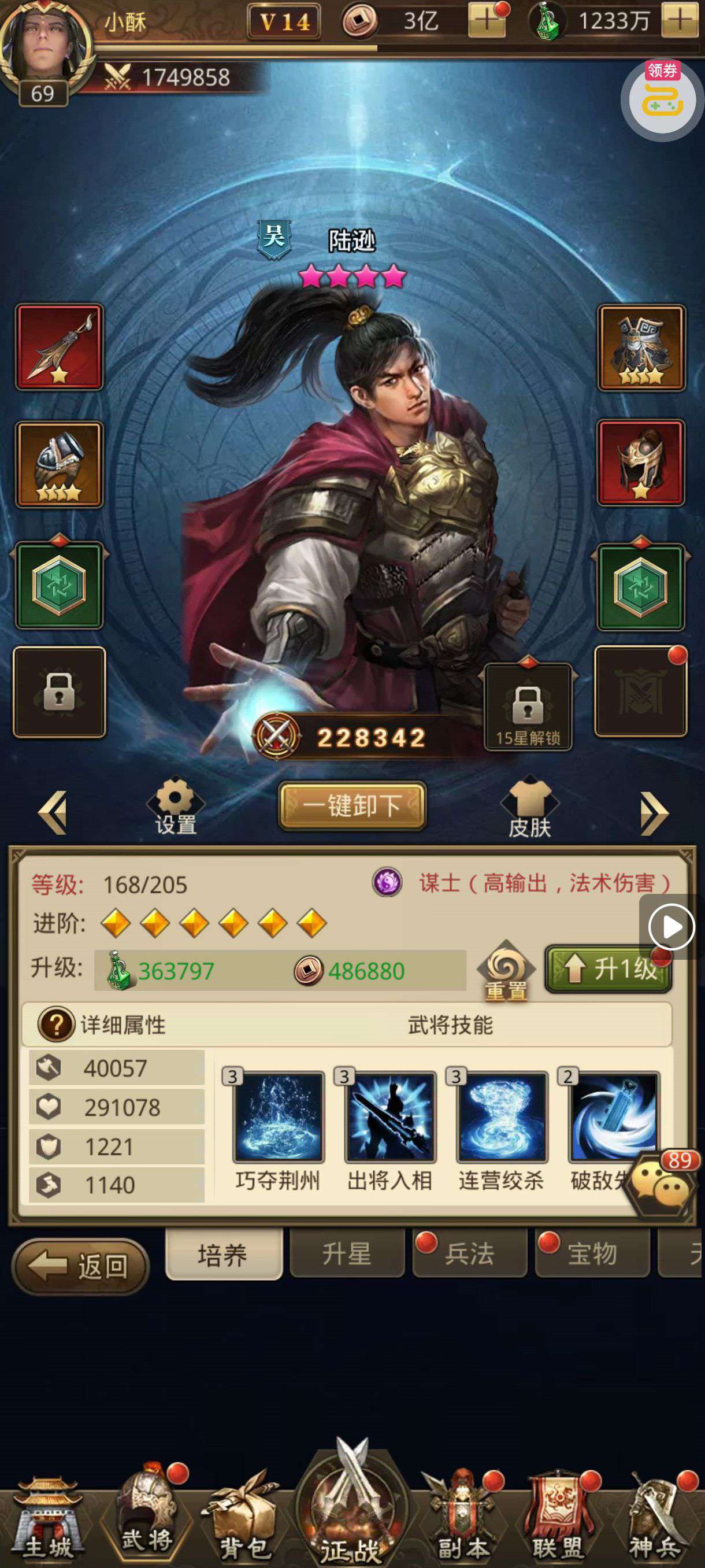
Task: Open 详细属性 details help icon
Action: tap(56, 1025)
